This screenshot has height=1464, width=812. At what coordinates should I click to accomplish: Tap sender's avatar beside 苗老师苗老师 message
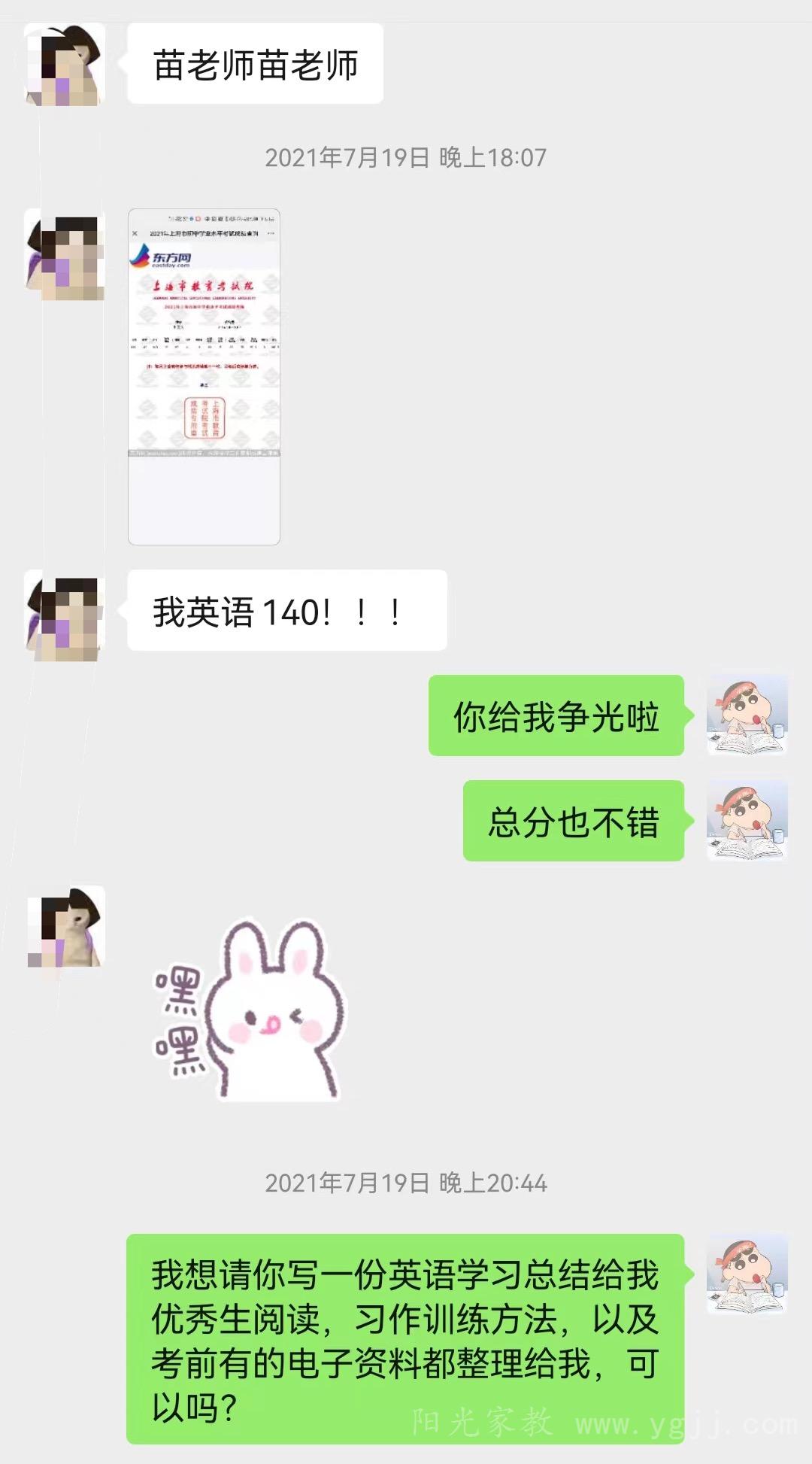point(65,64)
